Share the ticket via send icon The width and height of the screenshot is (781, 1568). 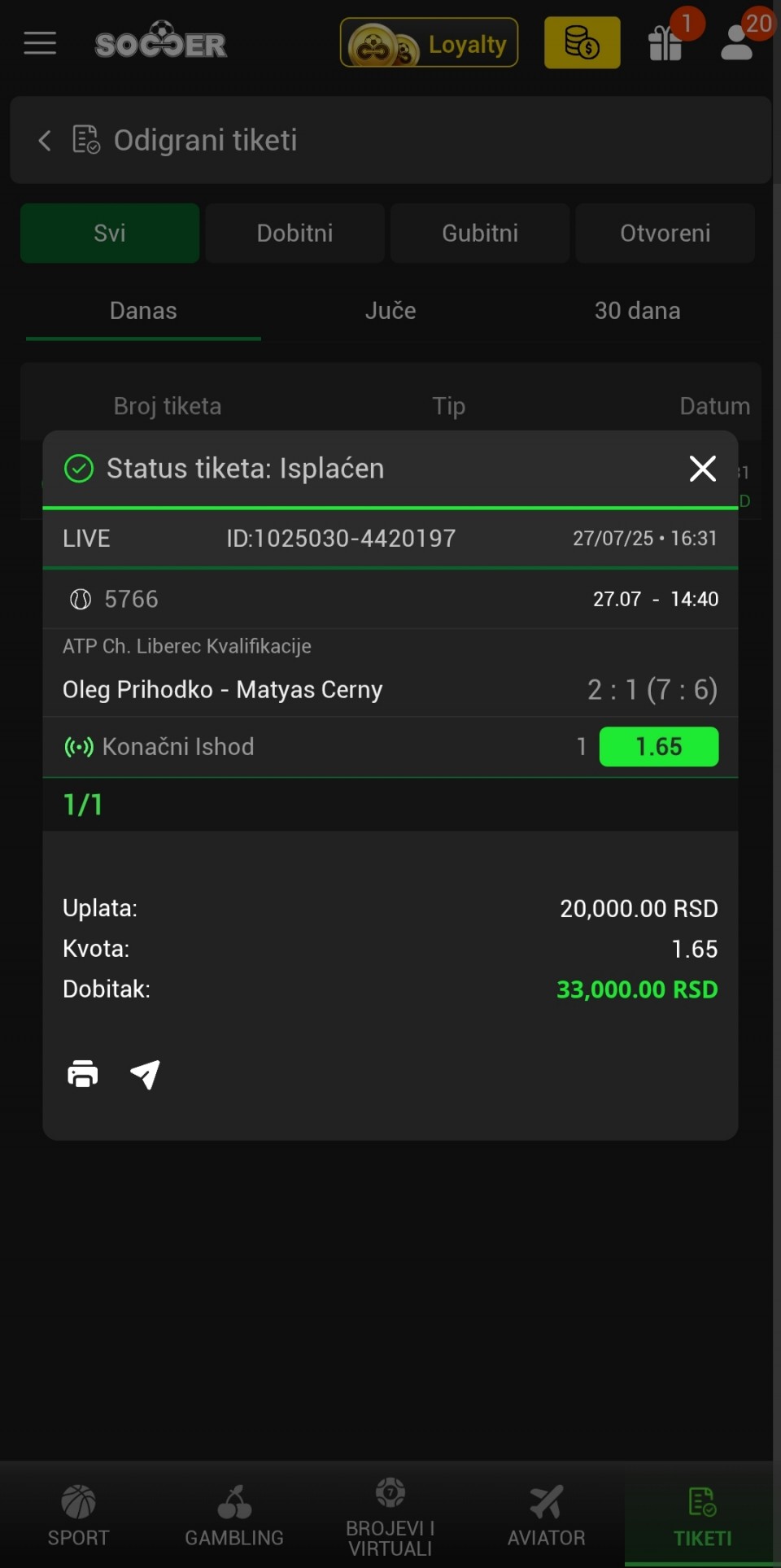(145, 1074)
